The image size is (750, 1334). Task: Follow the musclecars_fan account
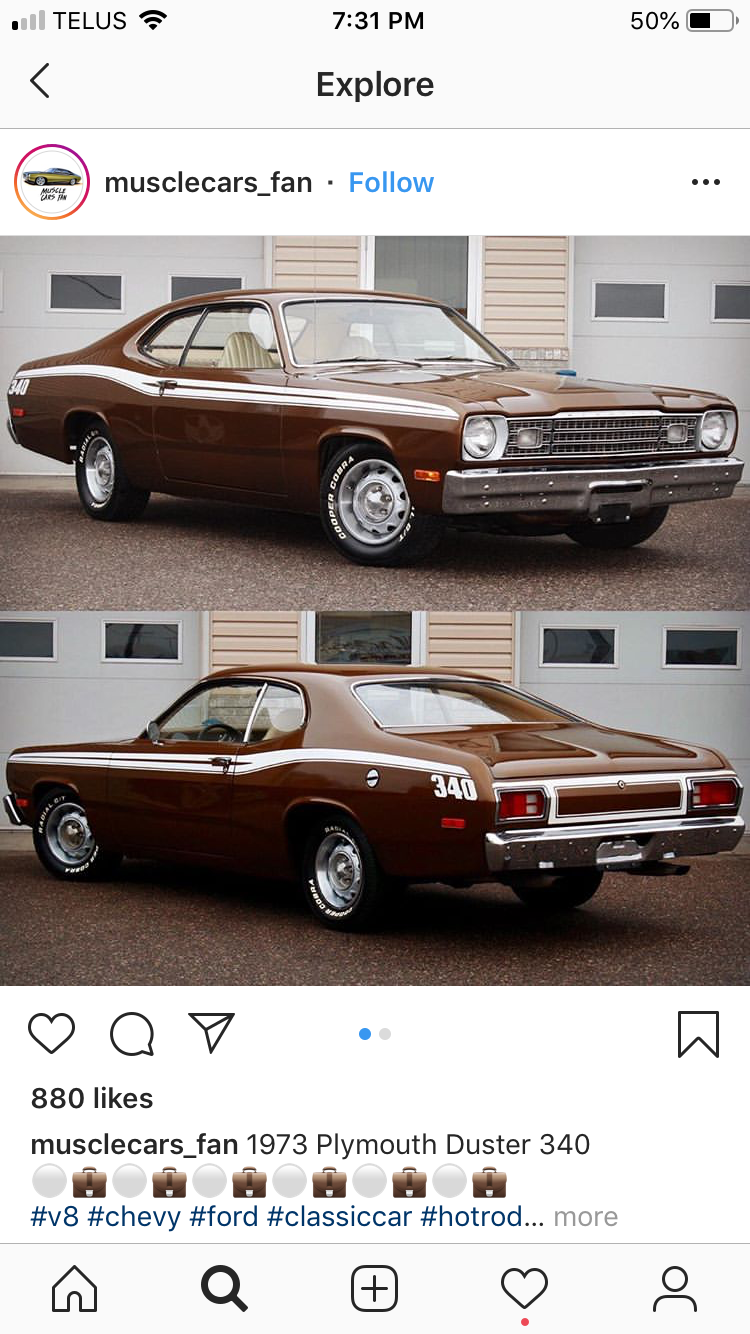391,182
